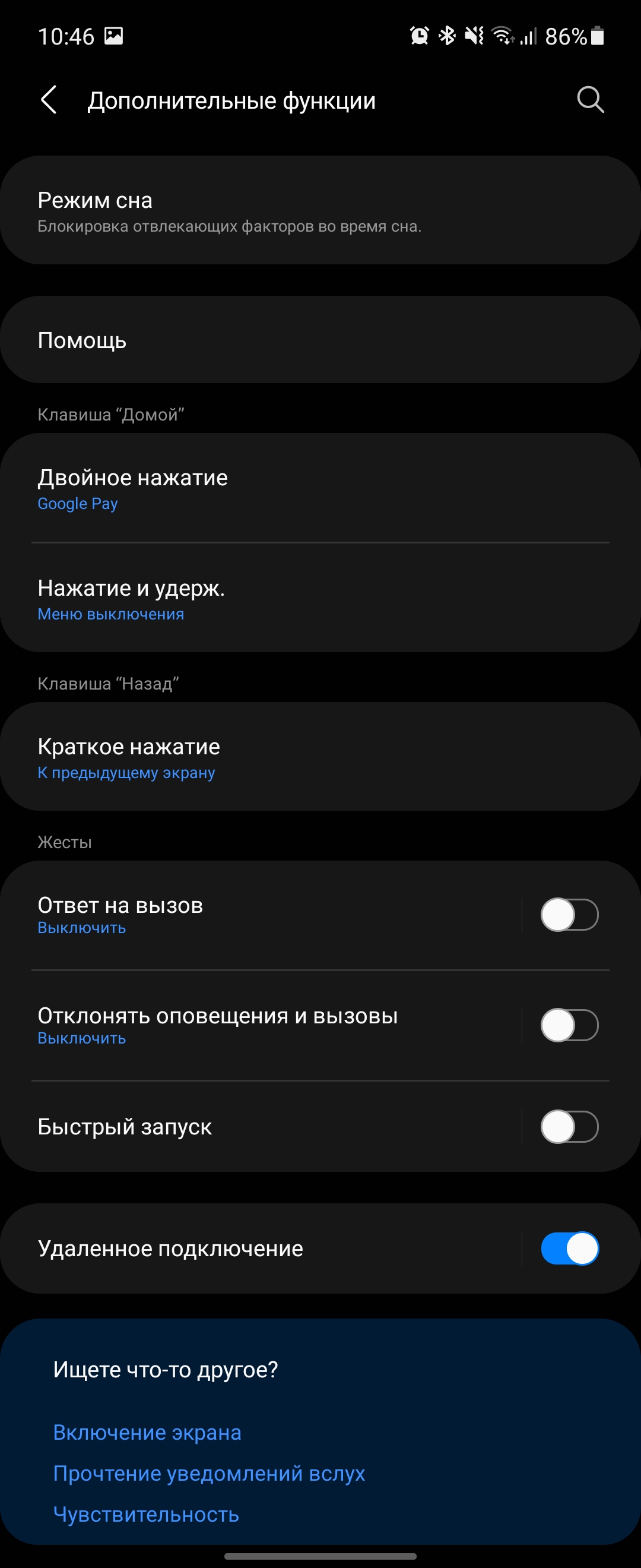Open the Помощь row

[320, 340]
